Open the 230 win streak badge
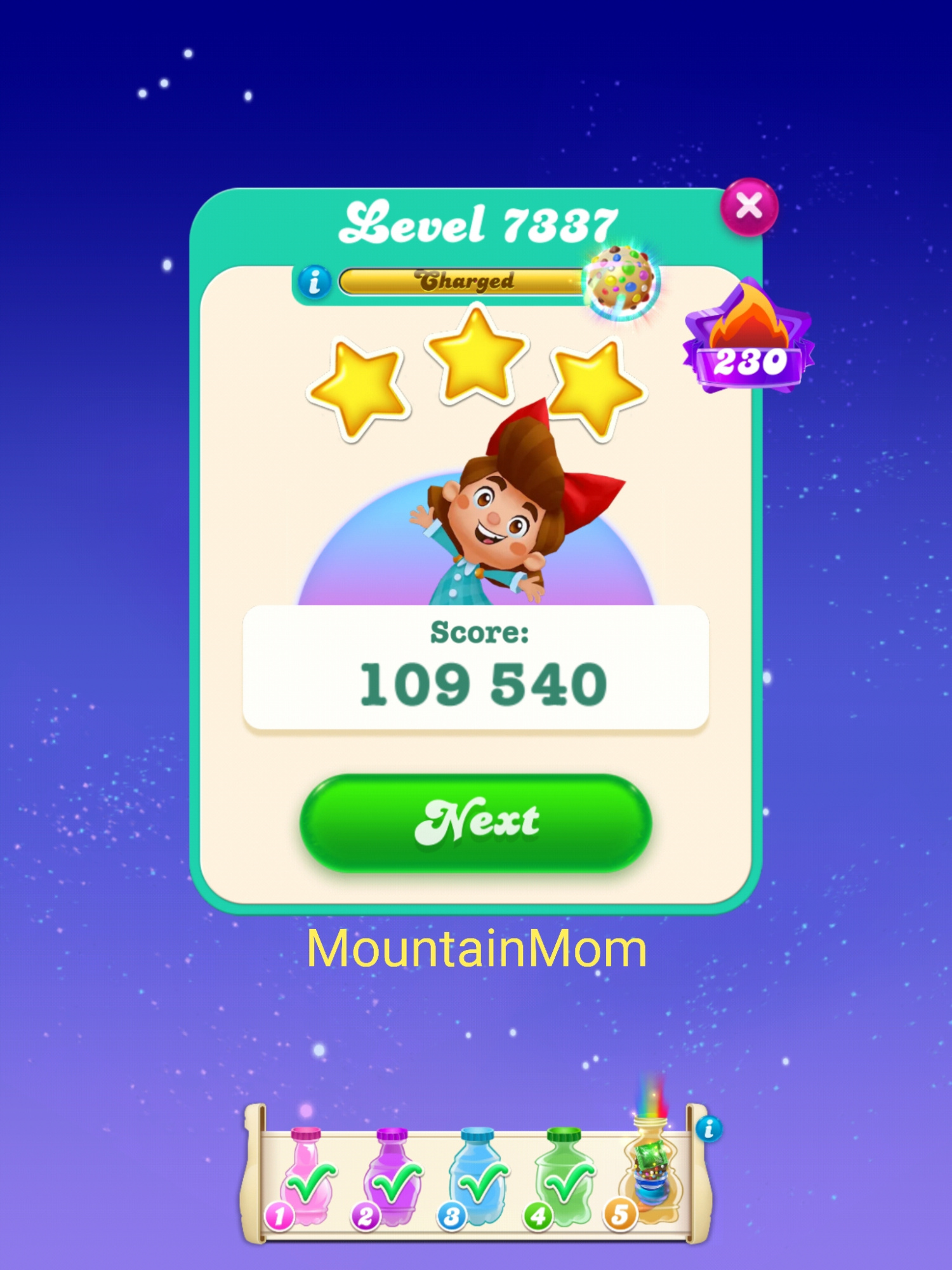This screenshot has height=1270, width=952. click(748, 340)
